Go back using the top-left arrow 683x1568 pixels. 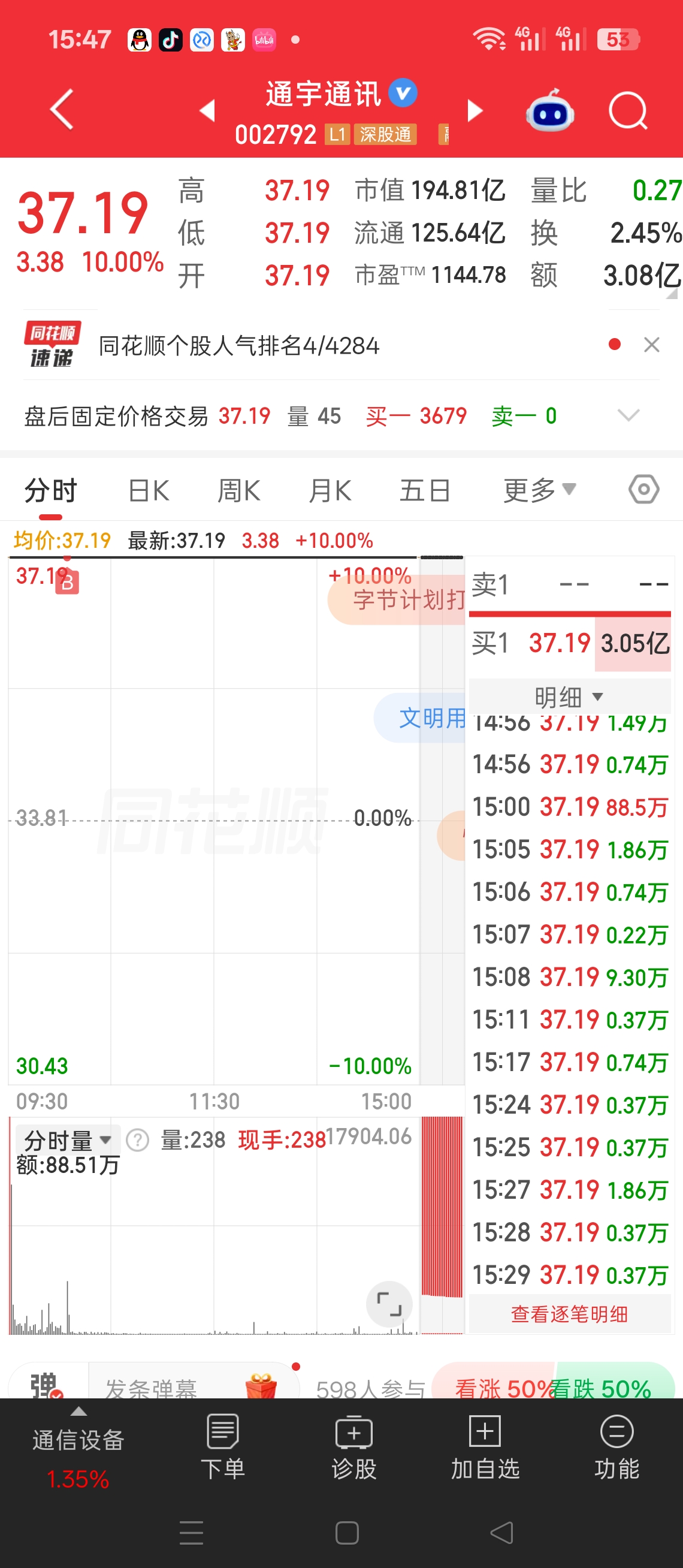point(62,110)
